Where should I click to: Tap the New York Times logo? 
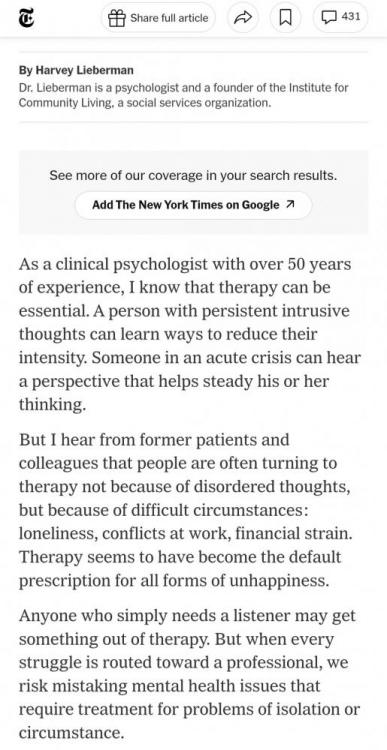pos(26,18)
